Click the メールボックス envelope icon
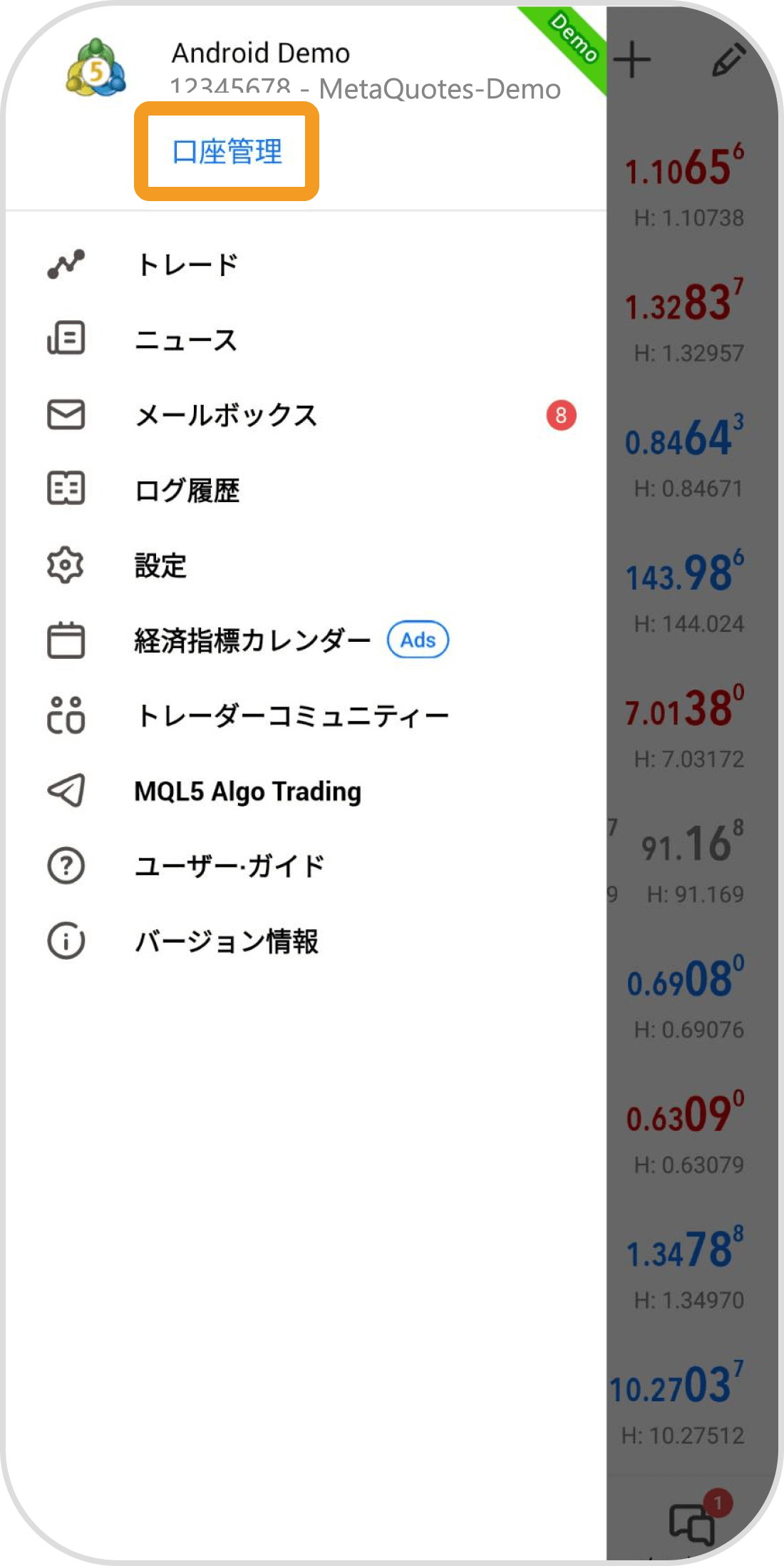This screenshot has height=1566, width=784. [66, 416]
